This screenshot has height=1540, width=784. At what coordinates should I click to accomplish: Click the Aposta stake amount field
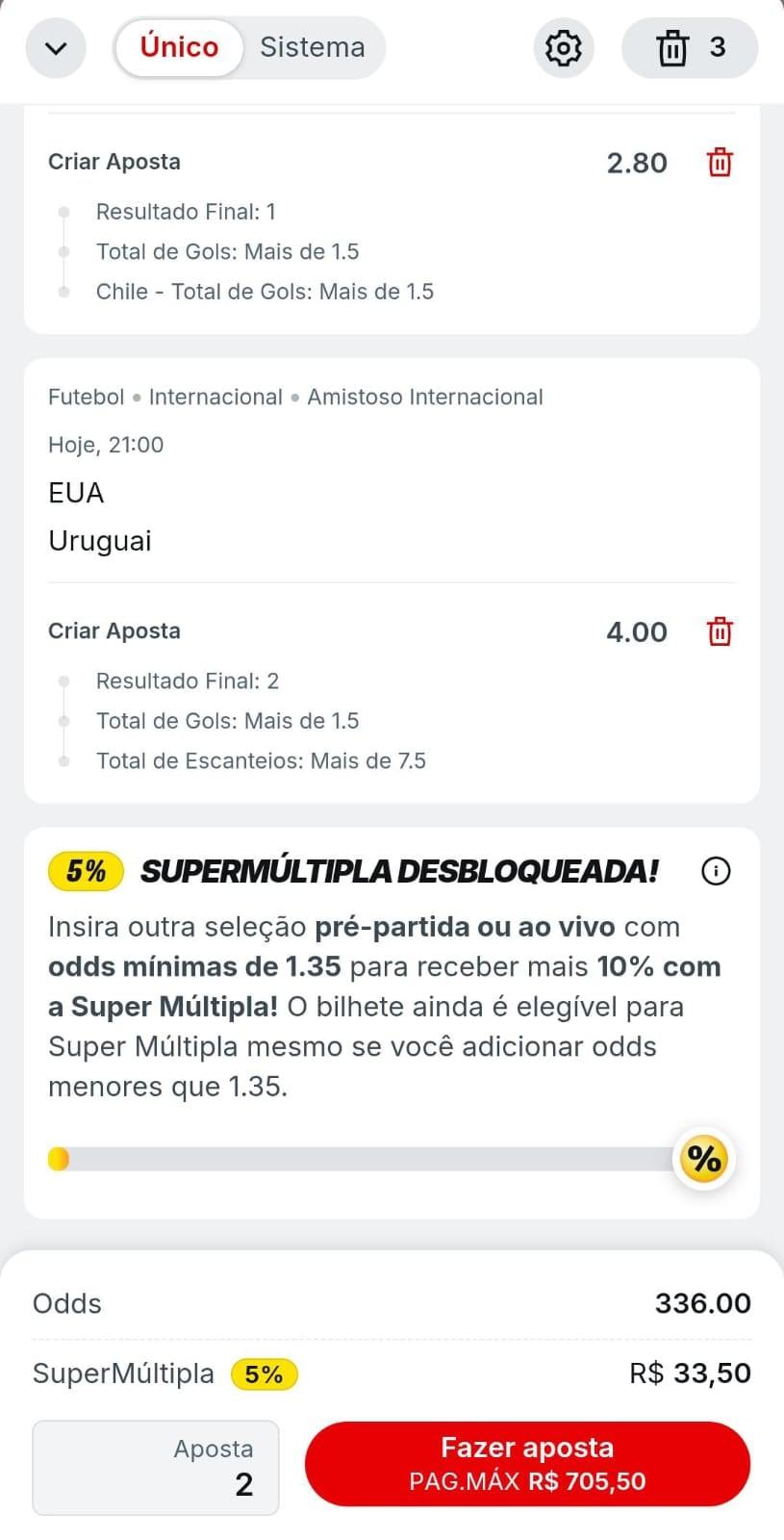click(155, 1468)
